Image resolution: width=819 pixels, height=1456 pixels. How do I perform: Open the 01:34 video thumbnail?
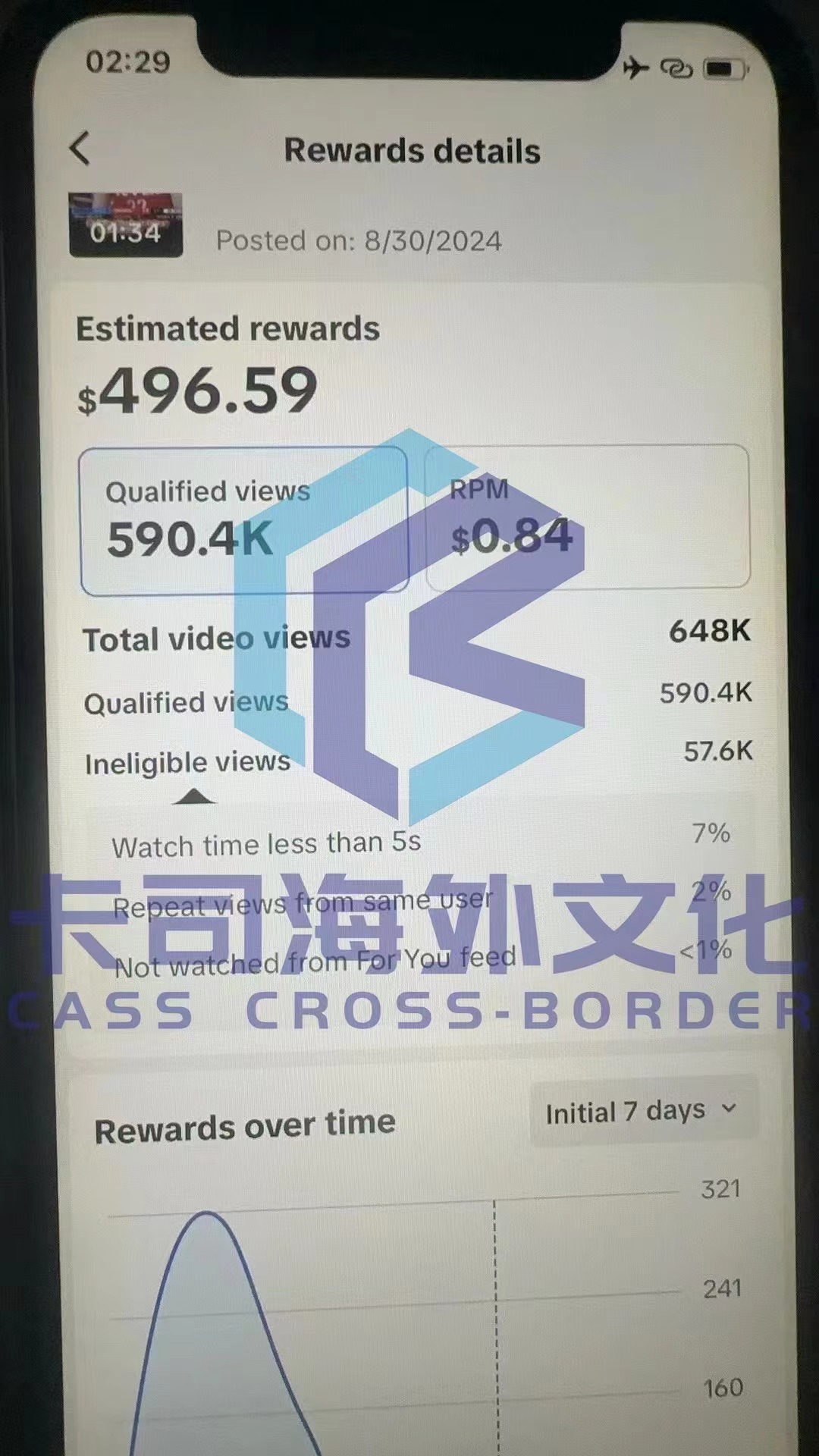126,225
